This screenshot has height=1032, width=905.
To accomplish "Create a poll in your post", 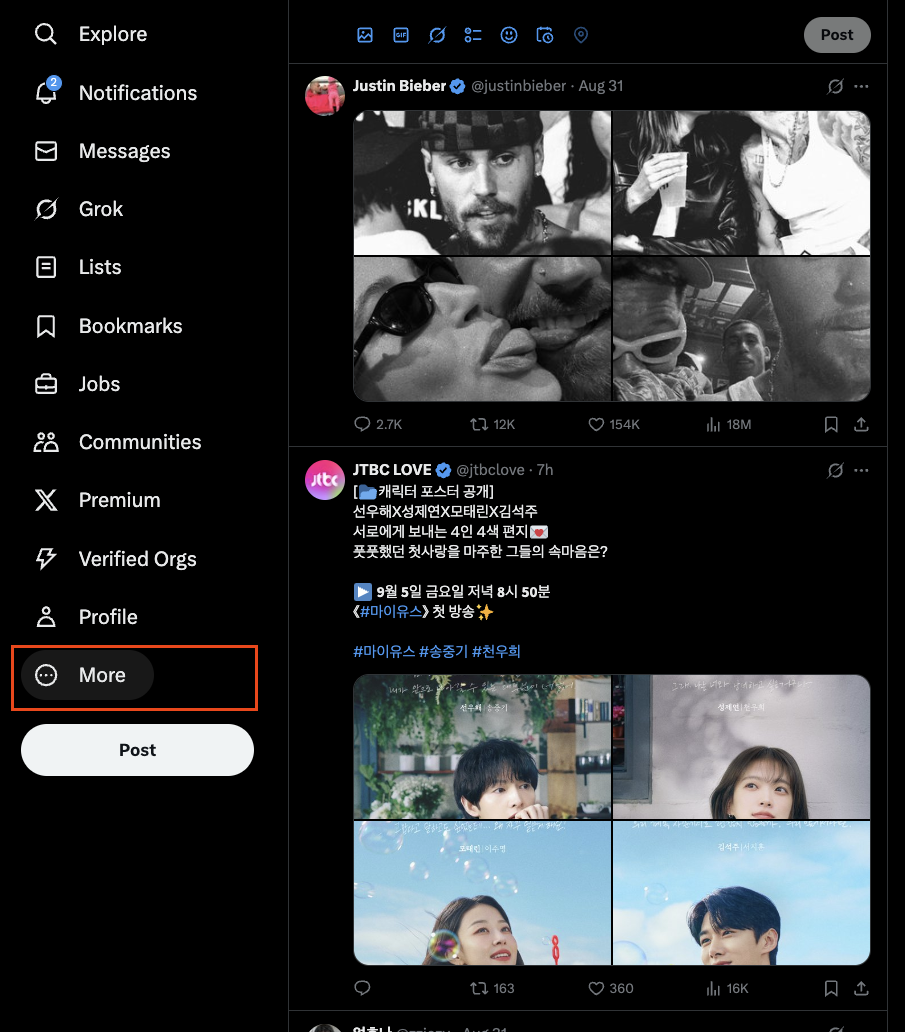I will 473,34.
